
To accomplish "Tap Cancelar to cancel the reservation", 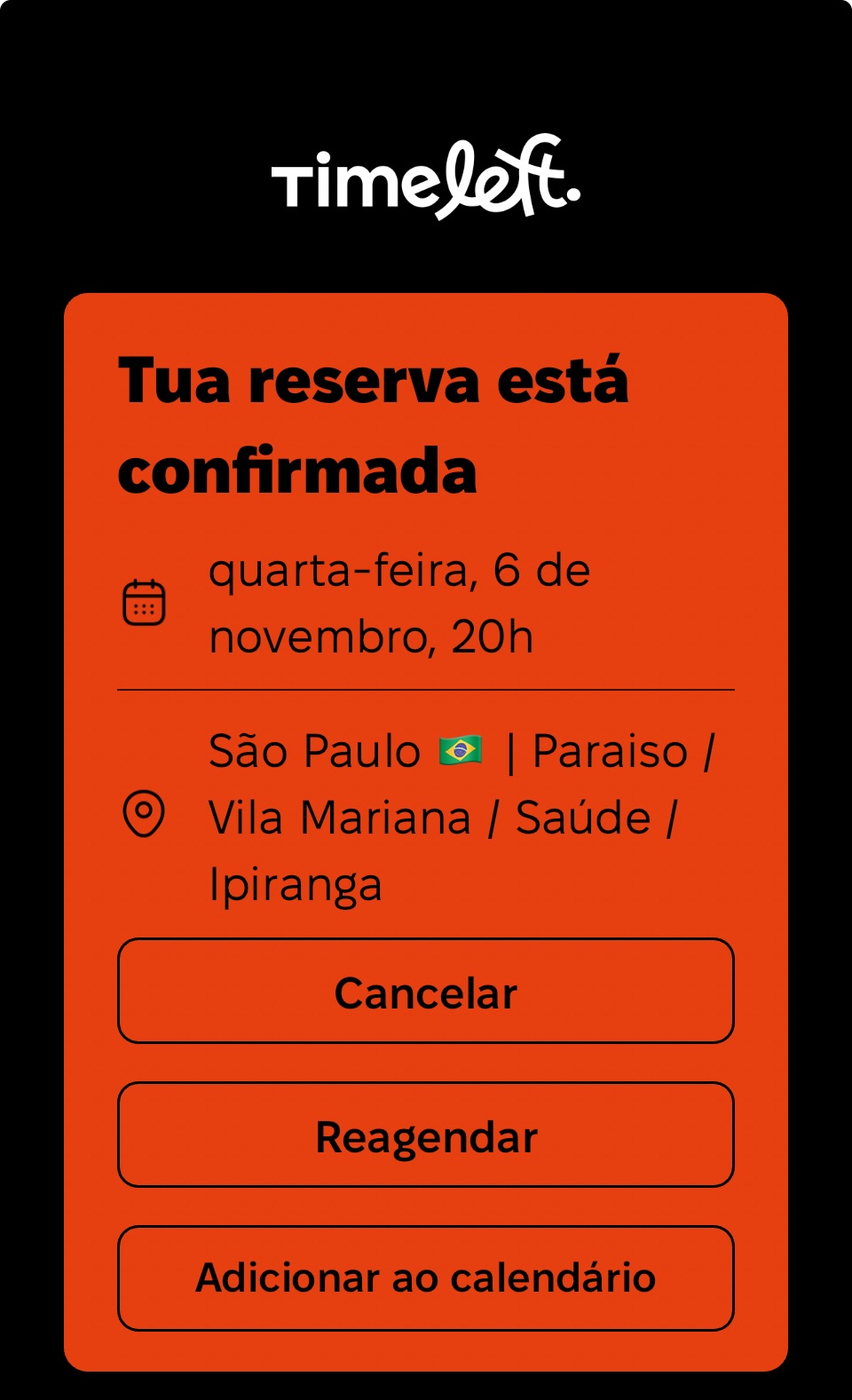I will 426,991.
